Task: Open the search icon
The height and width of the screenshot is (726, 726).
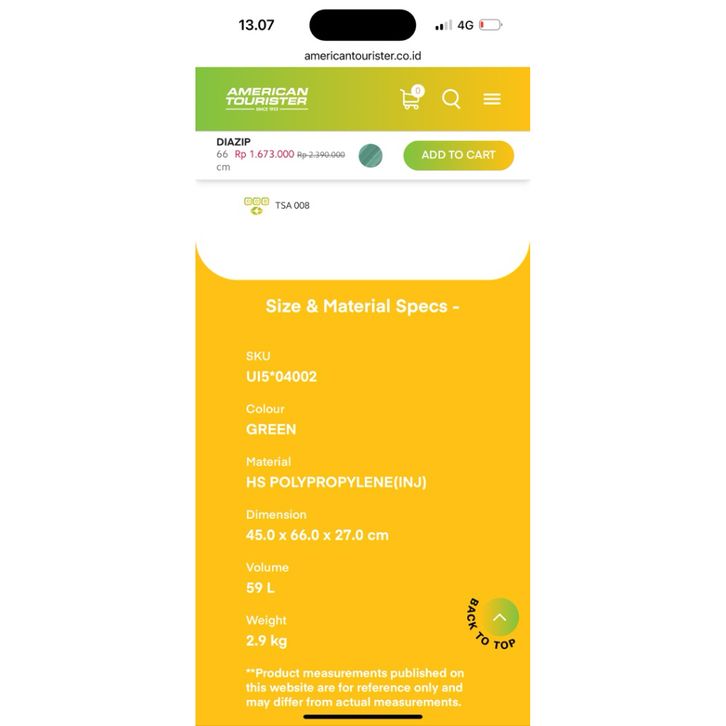Action: 451,99
